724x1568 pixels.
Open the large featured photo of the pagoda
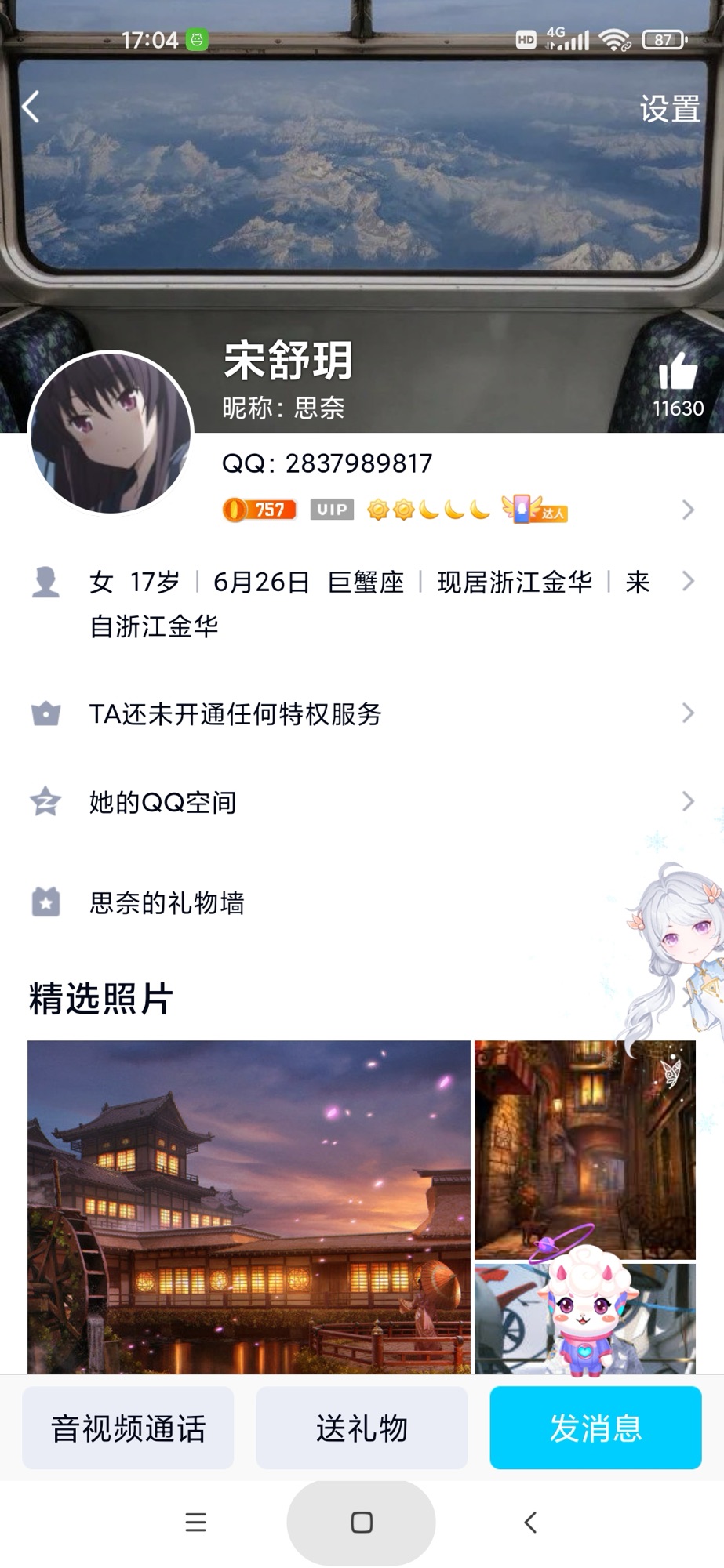(249, 1207)
